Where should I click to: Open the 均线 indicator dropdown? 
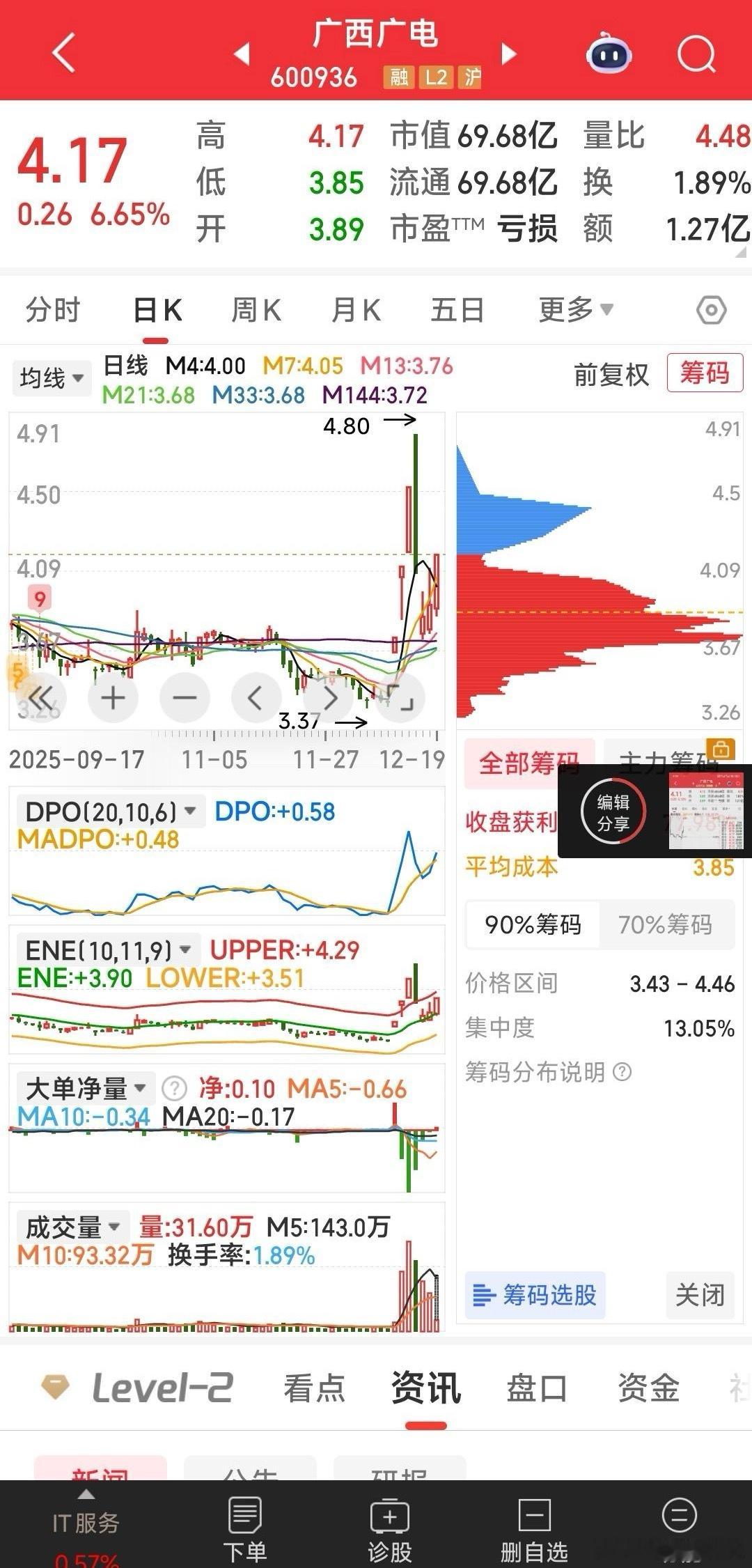pos(52,378)
